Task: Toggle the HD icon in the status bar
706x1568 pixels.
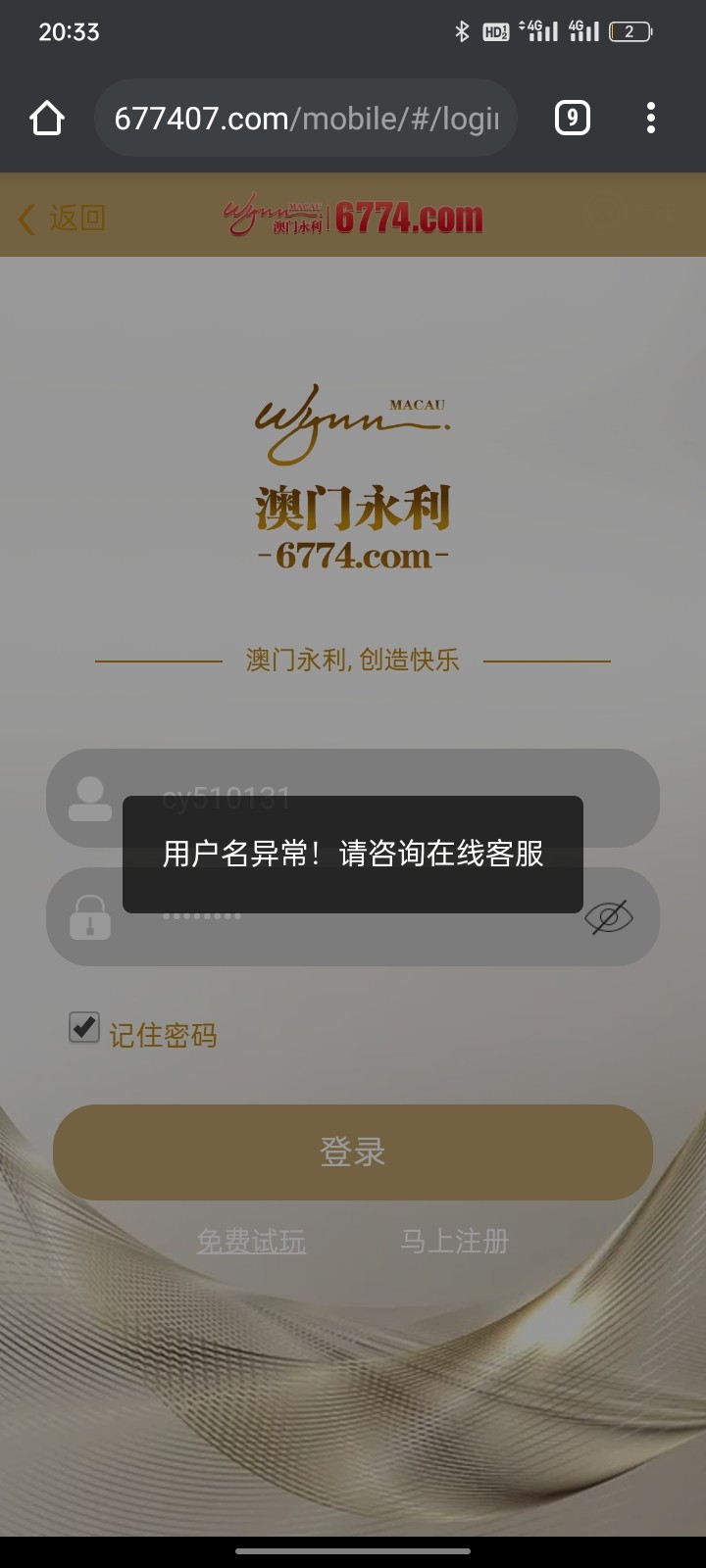Action: (x=498, y=29)
